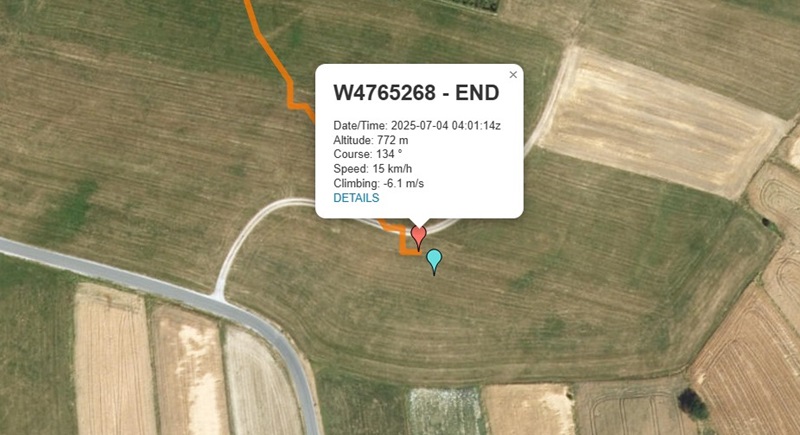Close the W4765268 END info popup
The height and width of the screenshot is (435, 800).
pos(513,75)
